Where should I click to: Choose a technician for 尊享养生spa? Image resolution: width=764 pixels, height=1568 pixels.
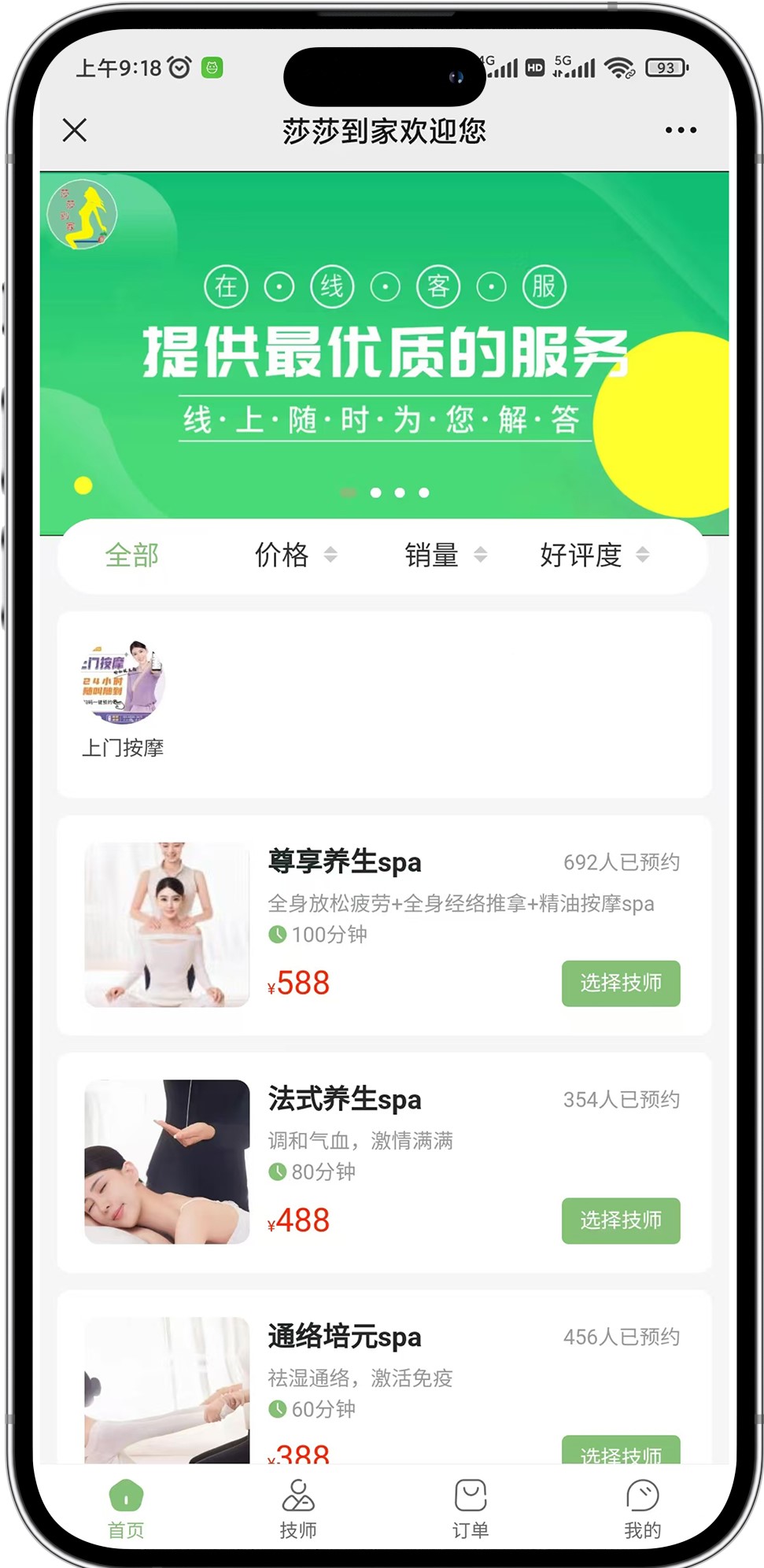coord(620,983)
